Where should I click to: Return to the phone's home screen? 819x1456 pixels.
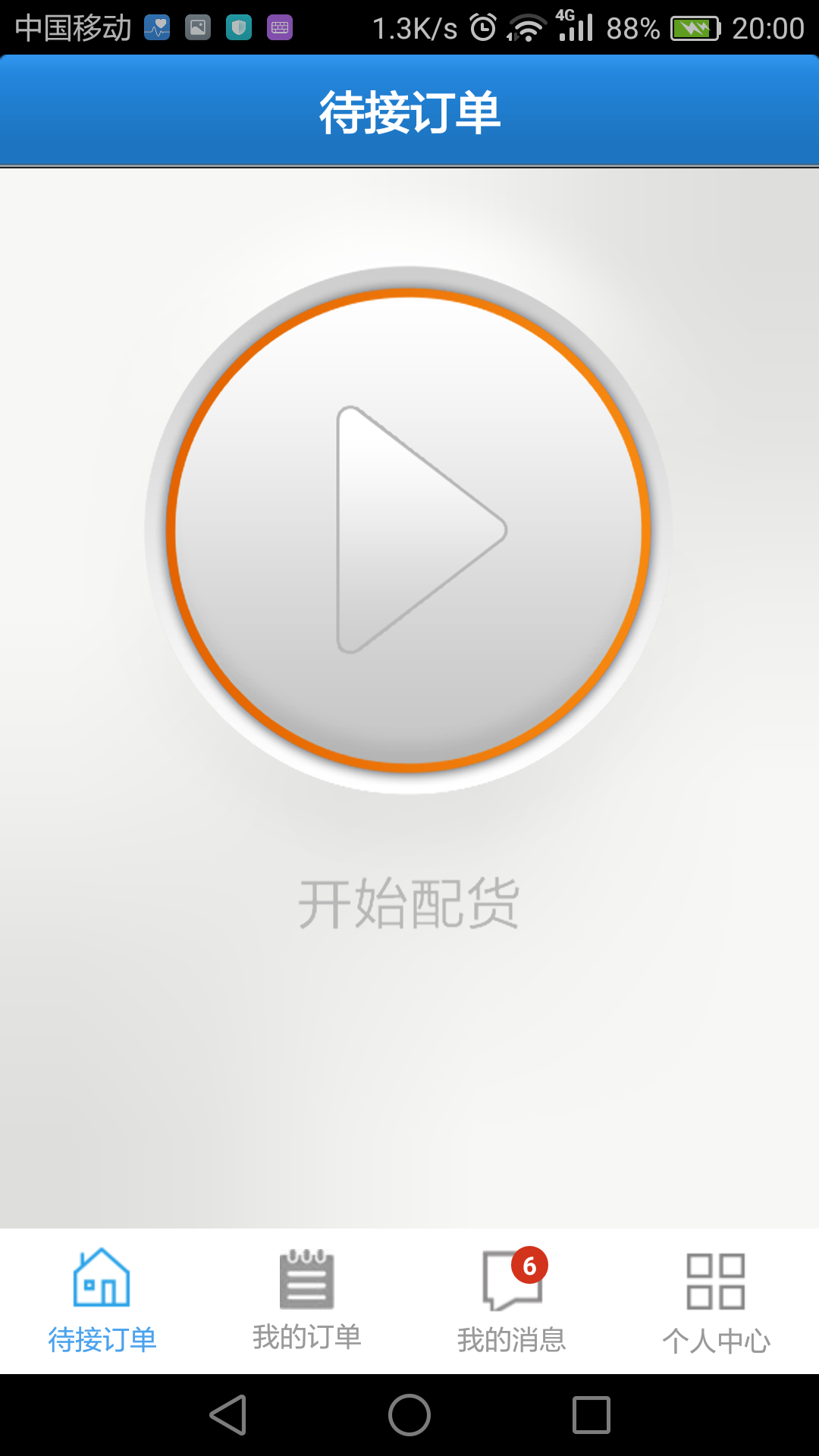pos(409,1415)
